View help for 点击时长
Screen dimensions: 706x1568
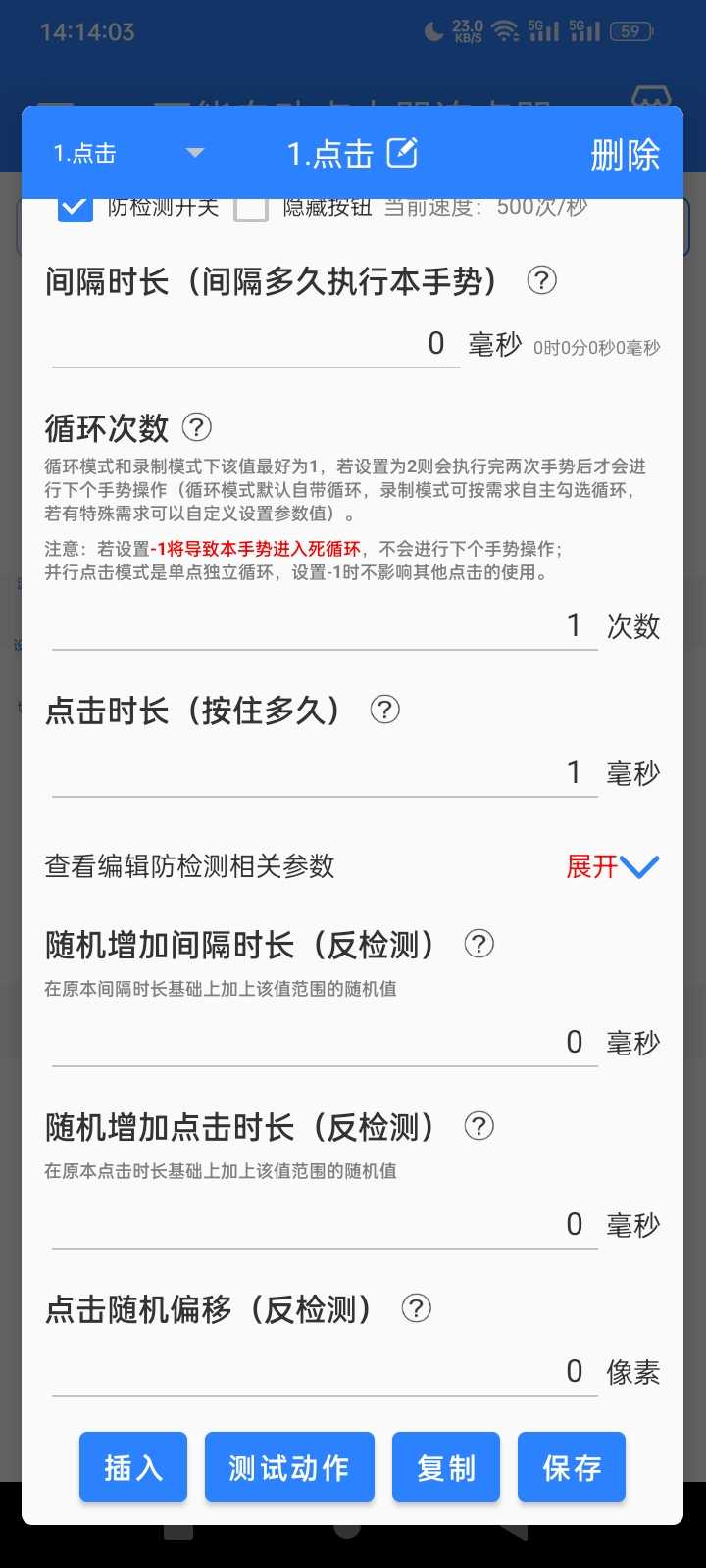click(384, 710)
